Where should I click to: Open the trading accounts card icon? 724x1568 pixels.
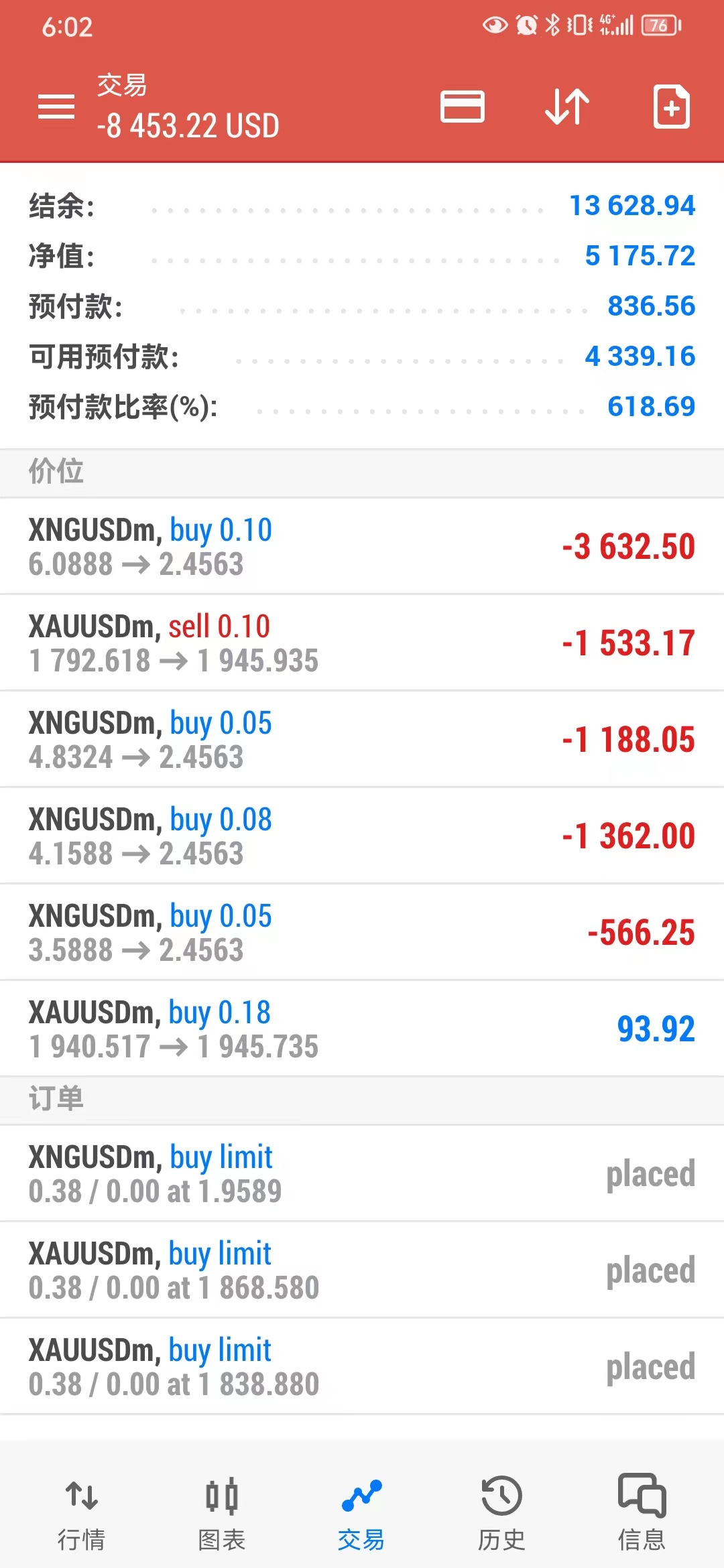point(463,107)
